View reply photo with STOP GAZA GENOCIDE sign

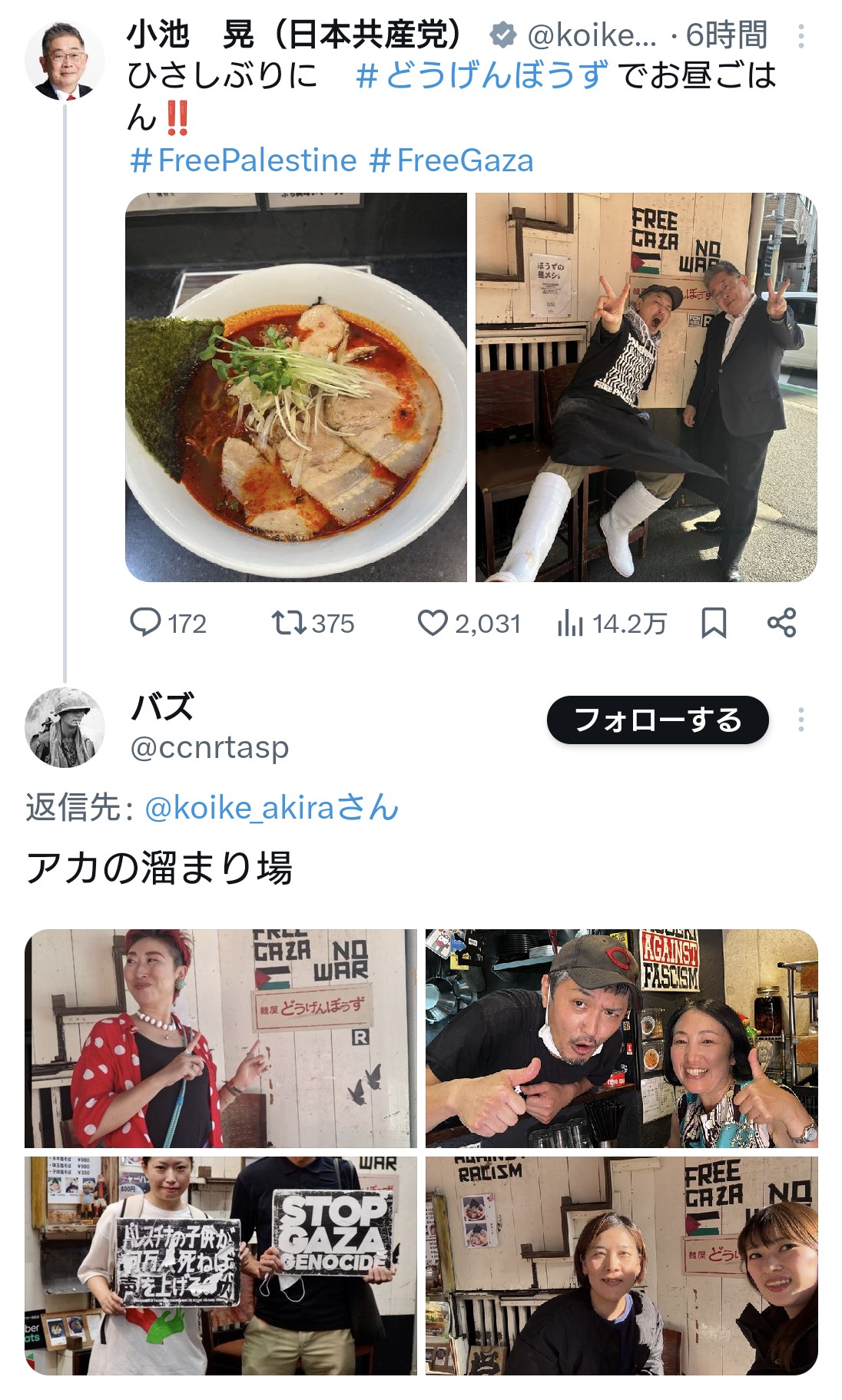(x=220, y=1265)
